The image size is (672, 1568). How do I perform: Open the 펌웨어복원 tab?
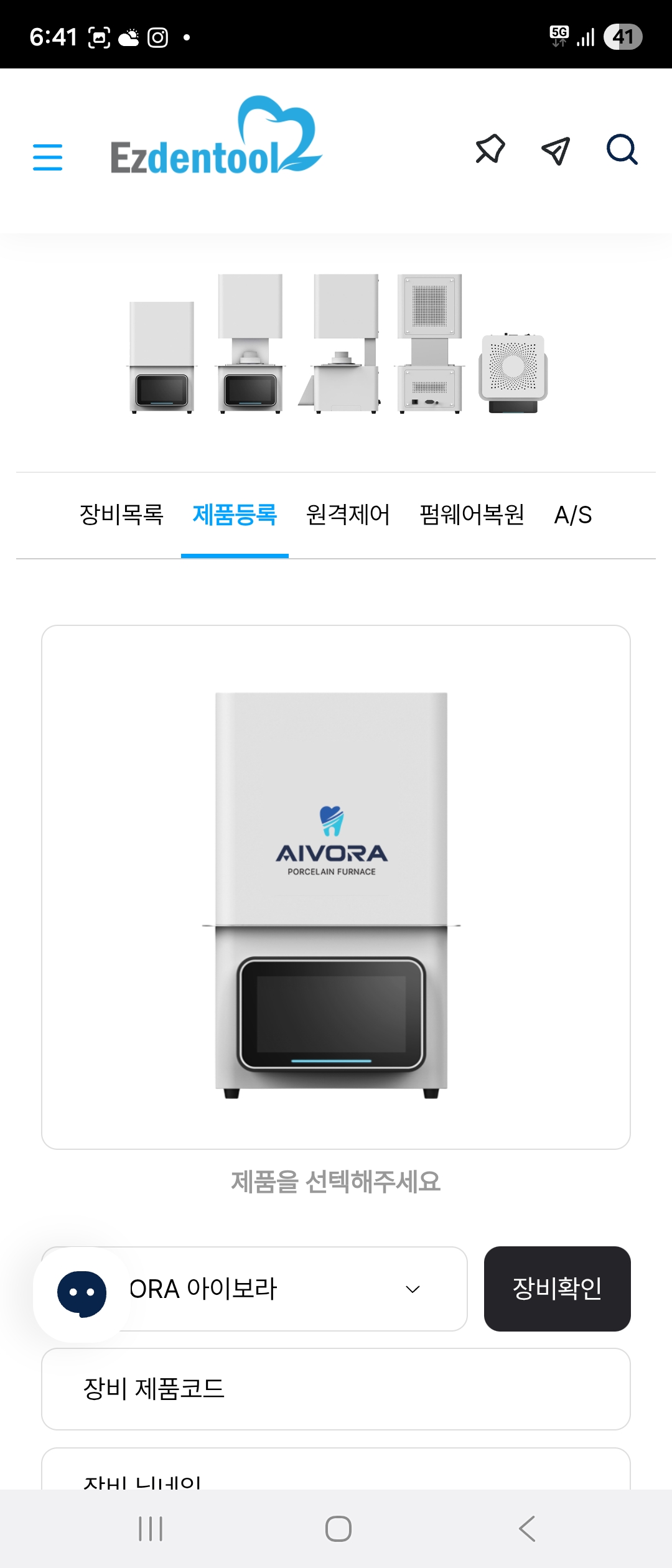pyautogui.click(x=472, y=515)
